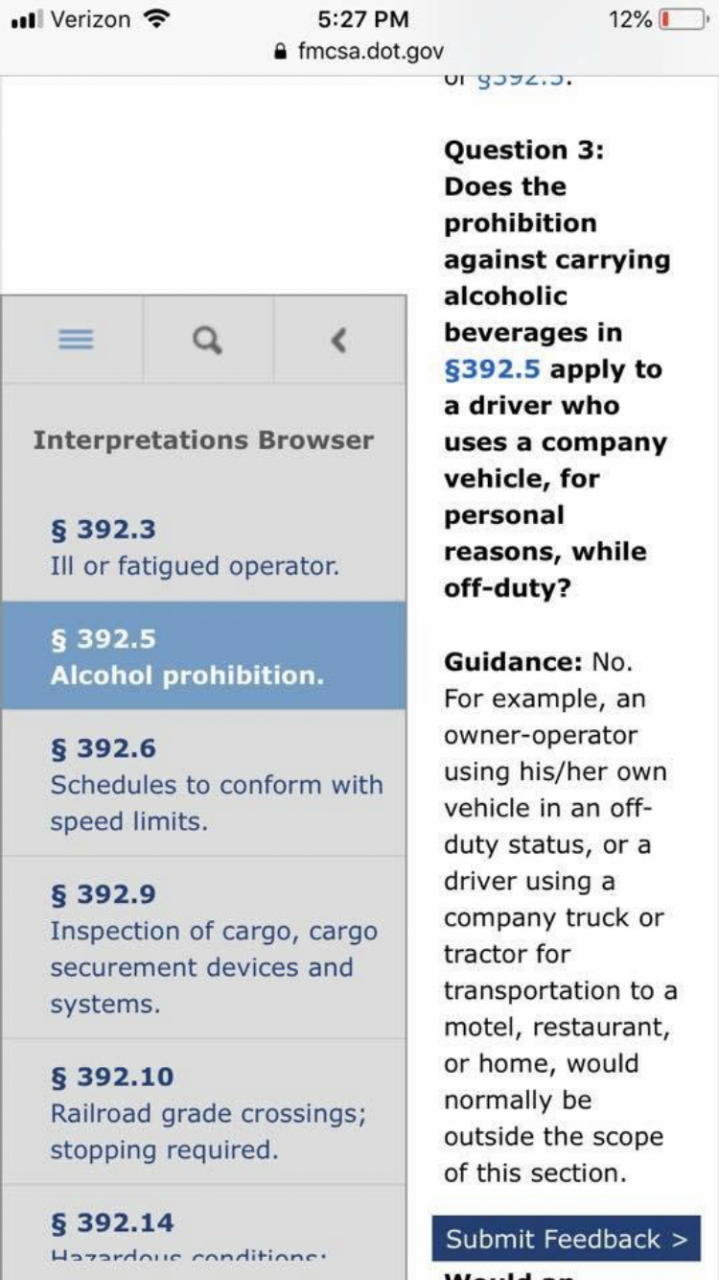Collapse the browser panel with the arrow
Screen dimensions: 719x1280
click(x=339, y=340)
